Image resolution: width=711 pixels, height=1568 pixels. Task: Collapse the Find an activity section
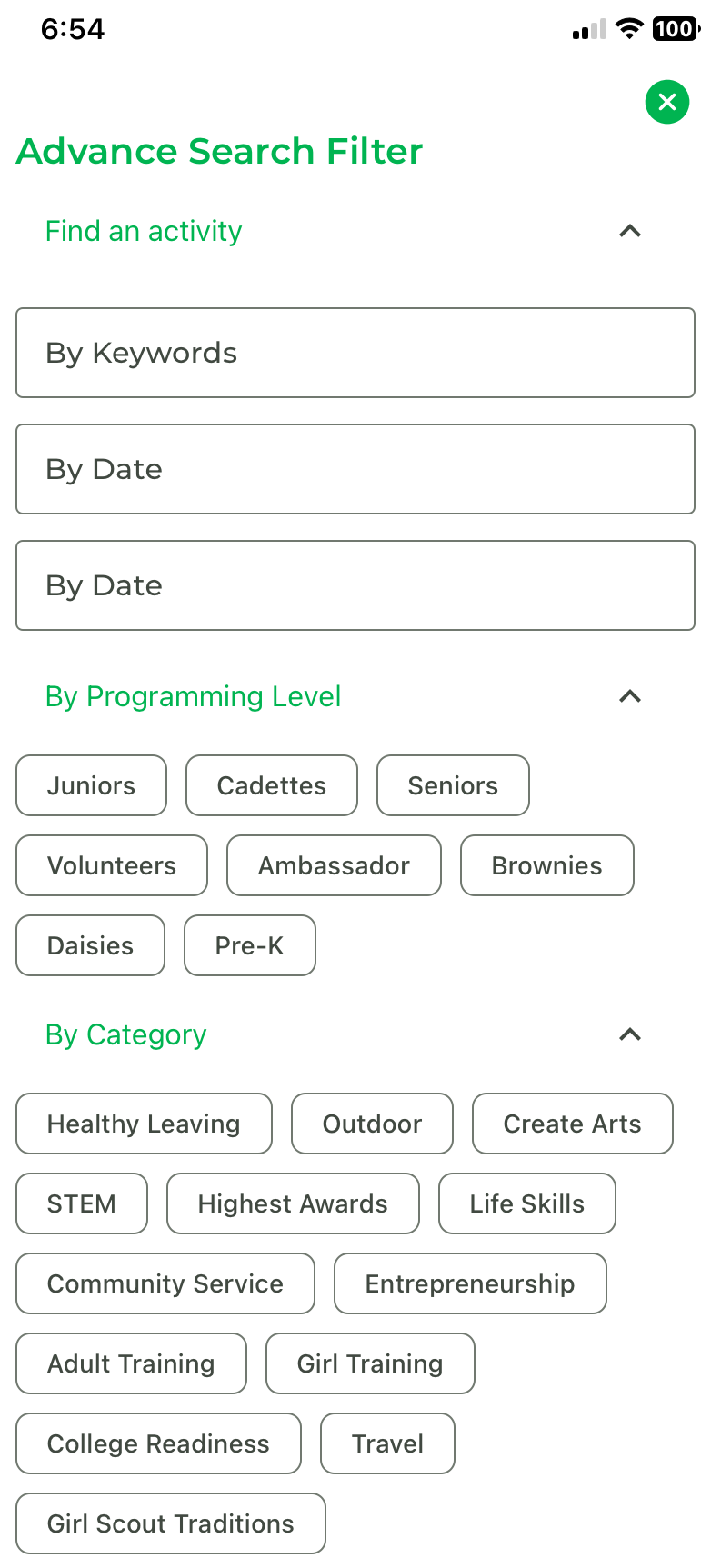coord(630,231)
